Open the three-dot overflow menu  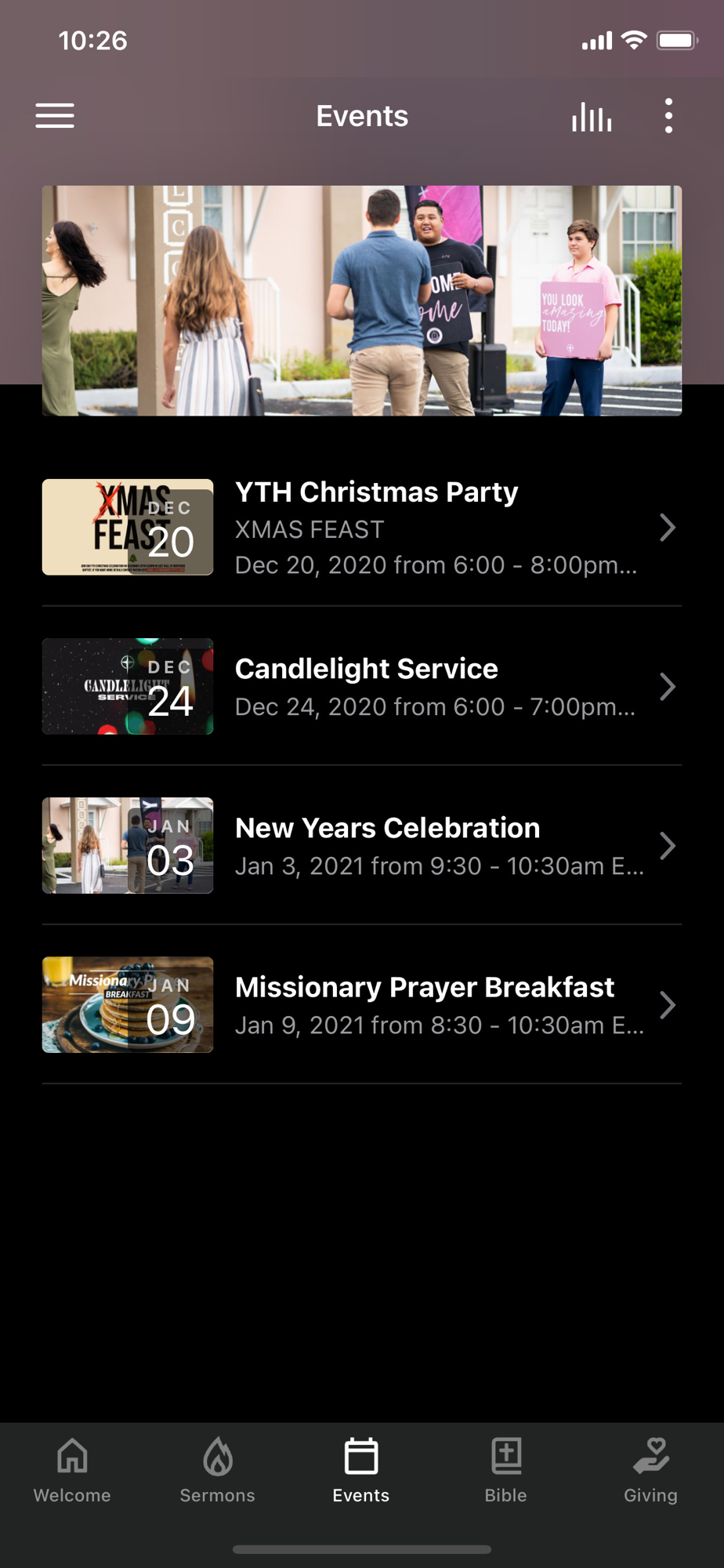coord(668,116)
